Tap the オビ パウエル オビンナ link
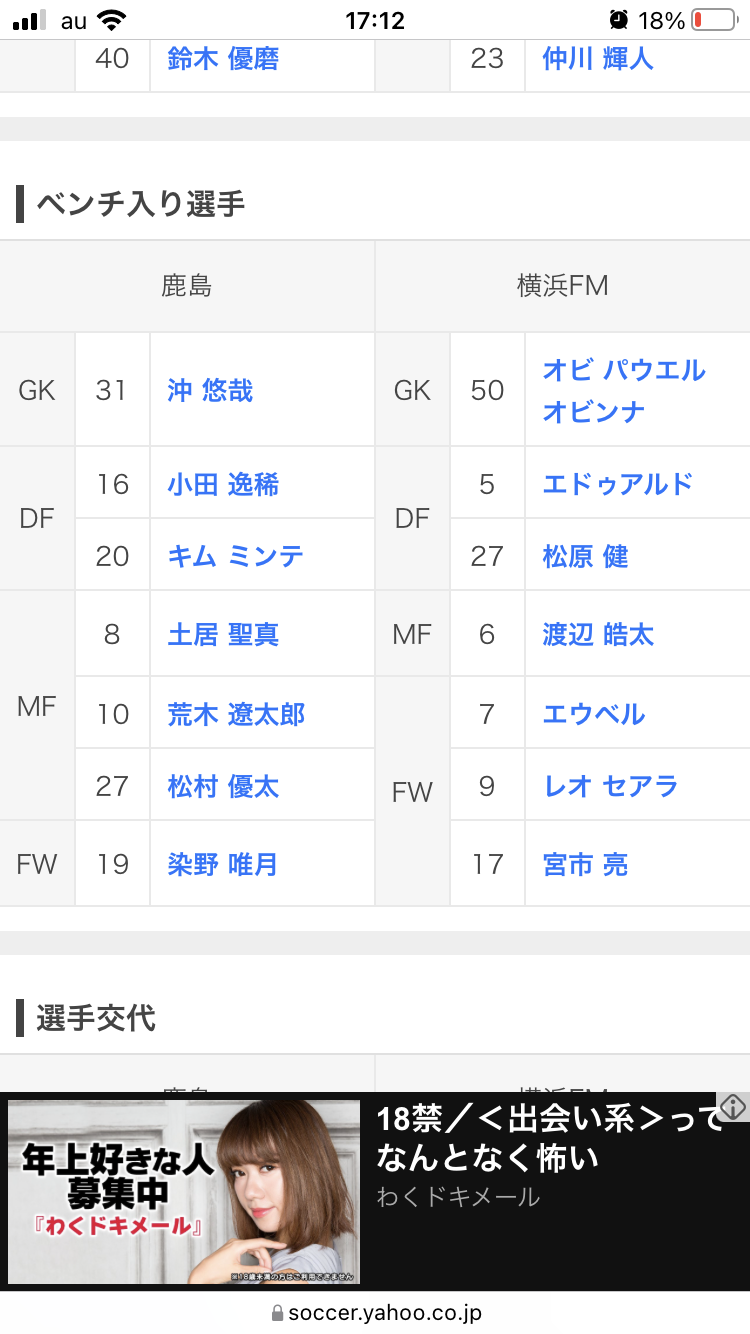The image size is (750, 1334). [624, 390]
